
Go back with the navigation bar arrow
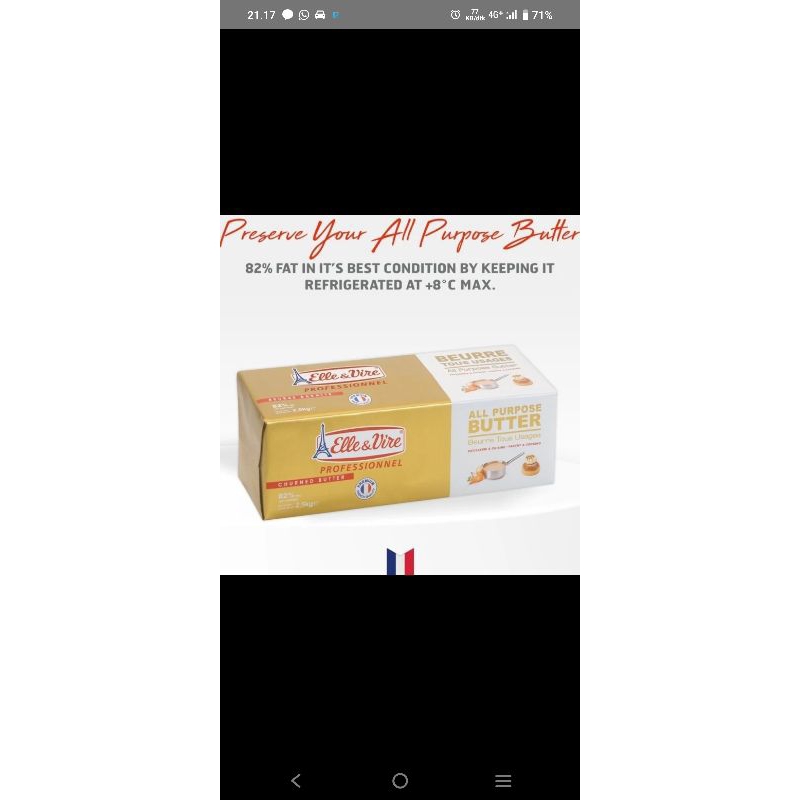point(296,781)
